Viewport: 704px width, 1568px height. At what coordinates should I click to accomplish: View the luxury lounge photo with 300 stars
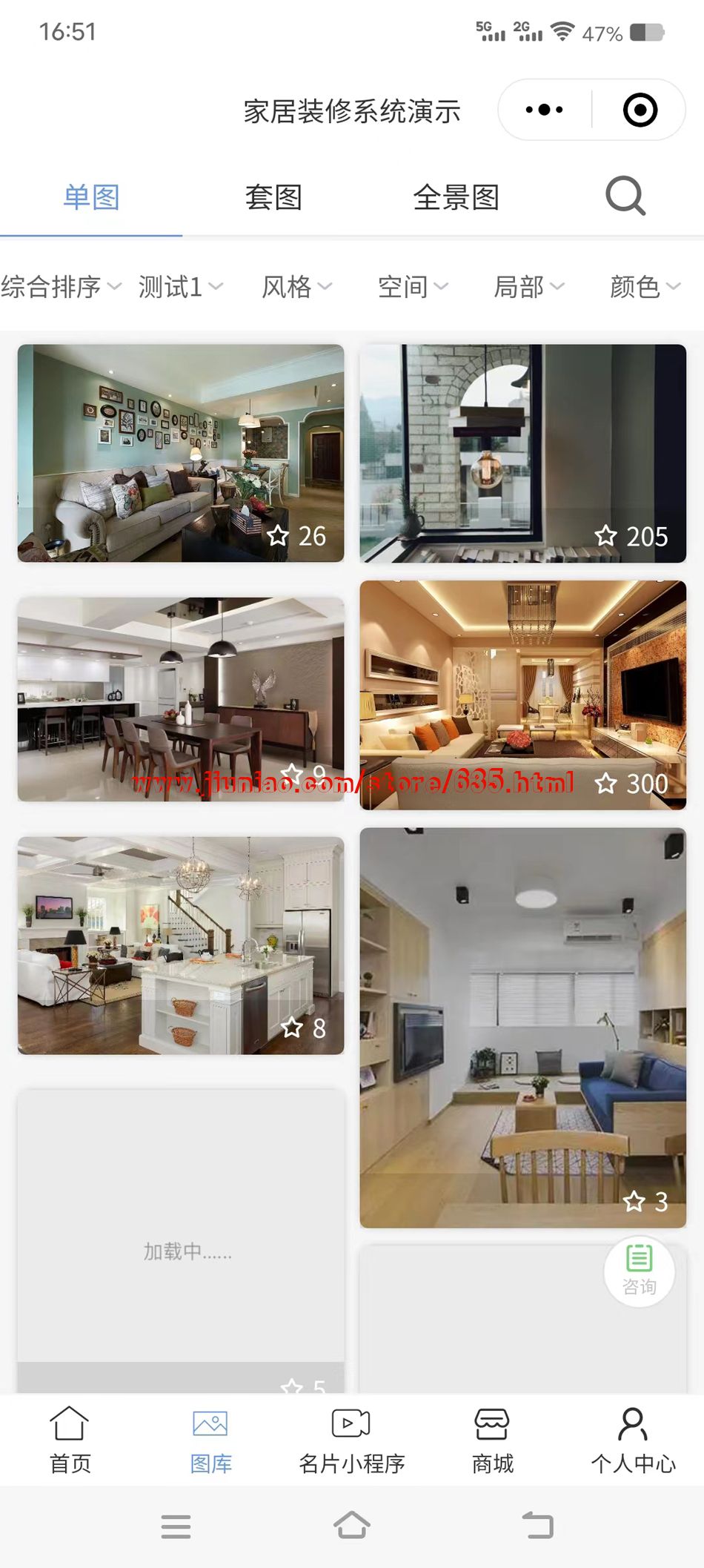[522, 694]
